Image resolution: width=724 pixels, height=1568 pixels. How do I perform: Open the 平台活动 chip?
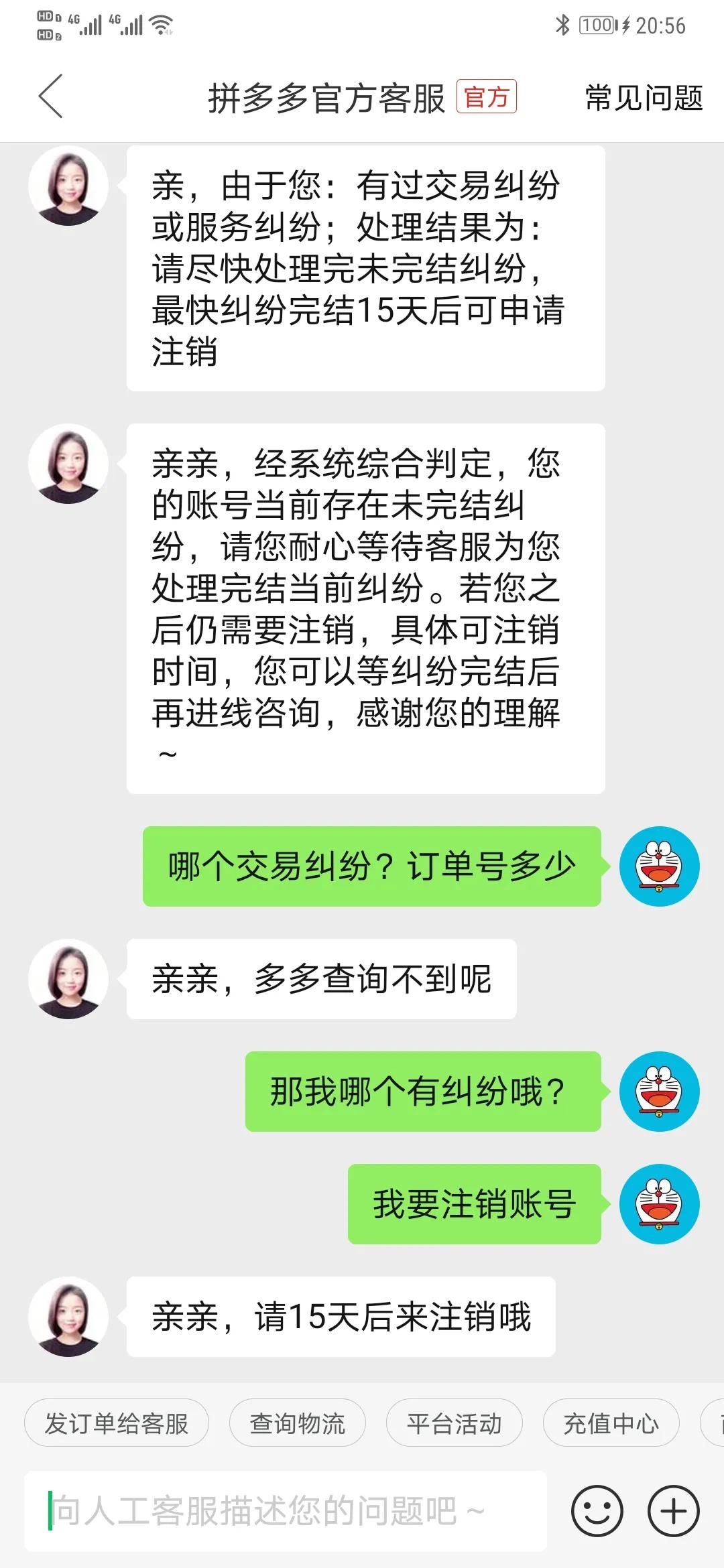pyautogui.click(x=454, y=1423)
